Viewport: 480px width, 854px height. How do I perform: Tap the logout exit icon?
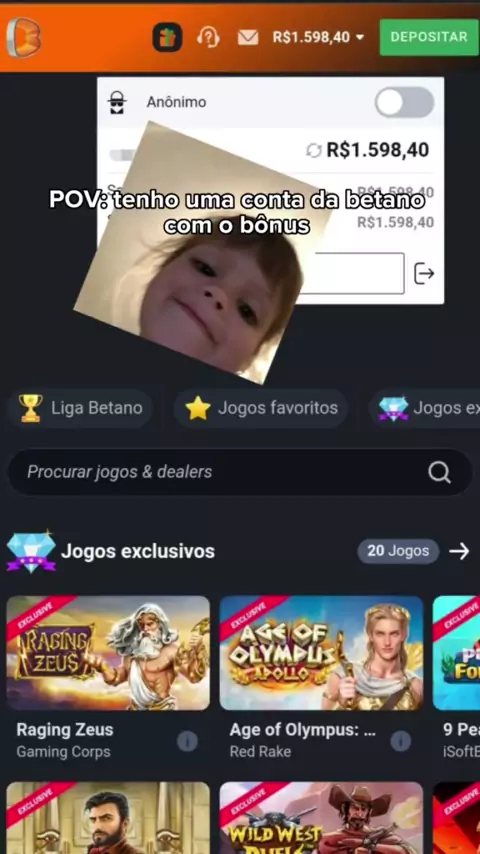coord(424,273)
